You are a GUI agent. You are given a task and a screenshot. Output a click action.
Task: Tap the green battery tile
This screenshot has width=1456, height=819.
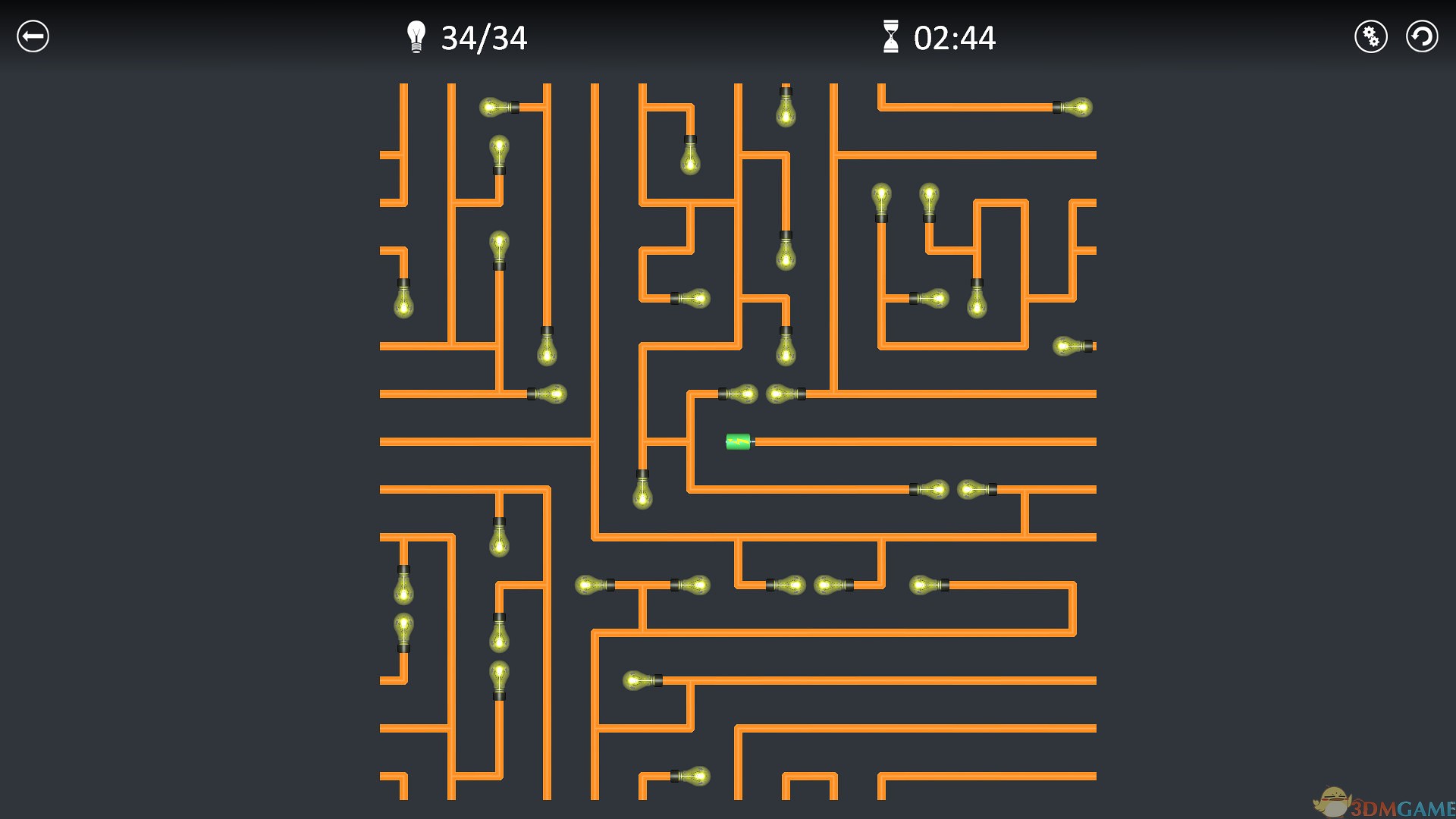pyautogui.click(x=738, y=441)
